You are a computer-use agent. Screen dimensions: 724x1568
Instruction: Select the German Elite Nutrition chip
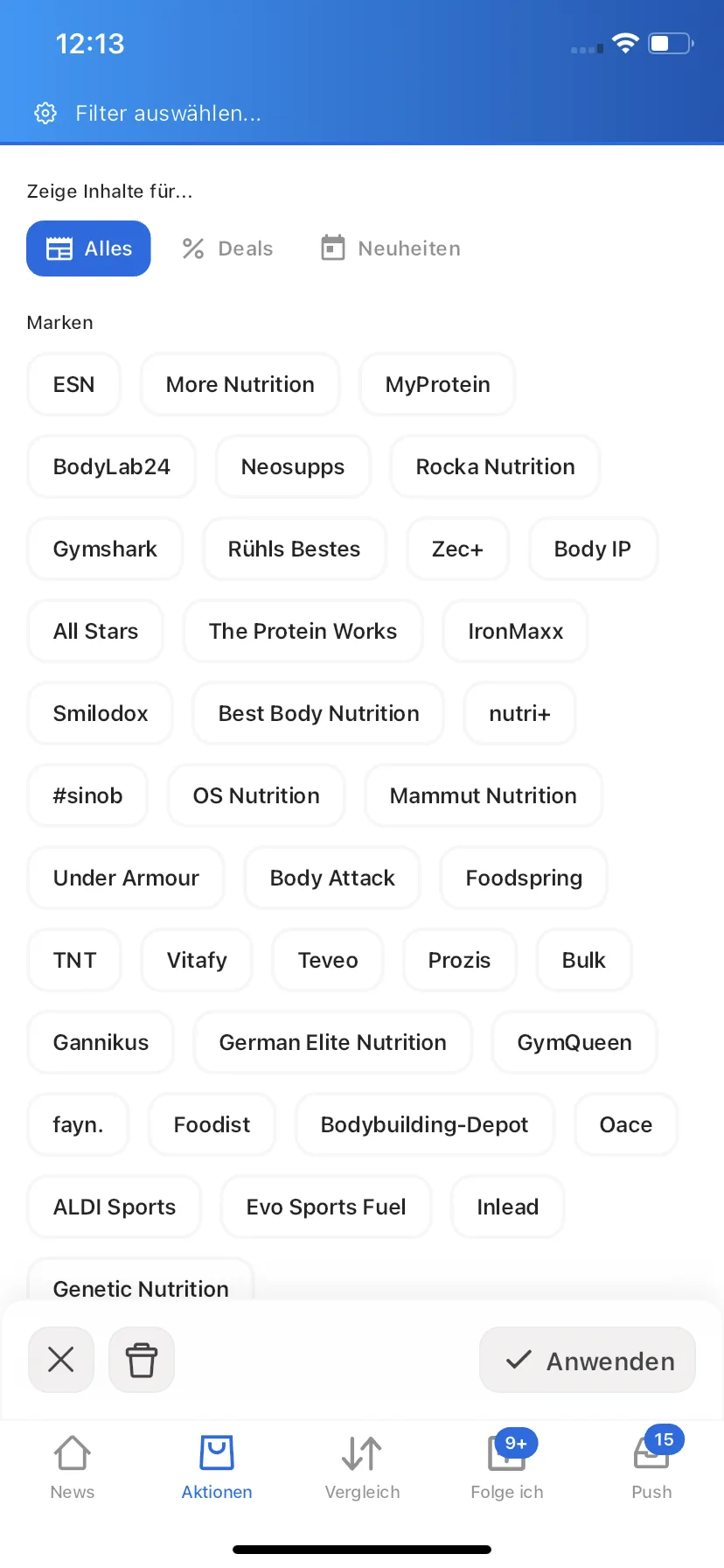click(332, 1042)
